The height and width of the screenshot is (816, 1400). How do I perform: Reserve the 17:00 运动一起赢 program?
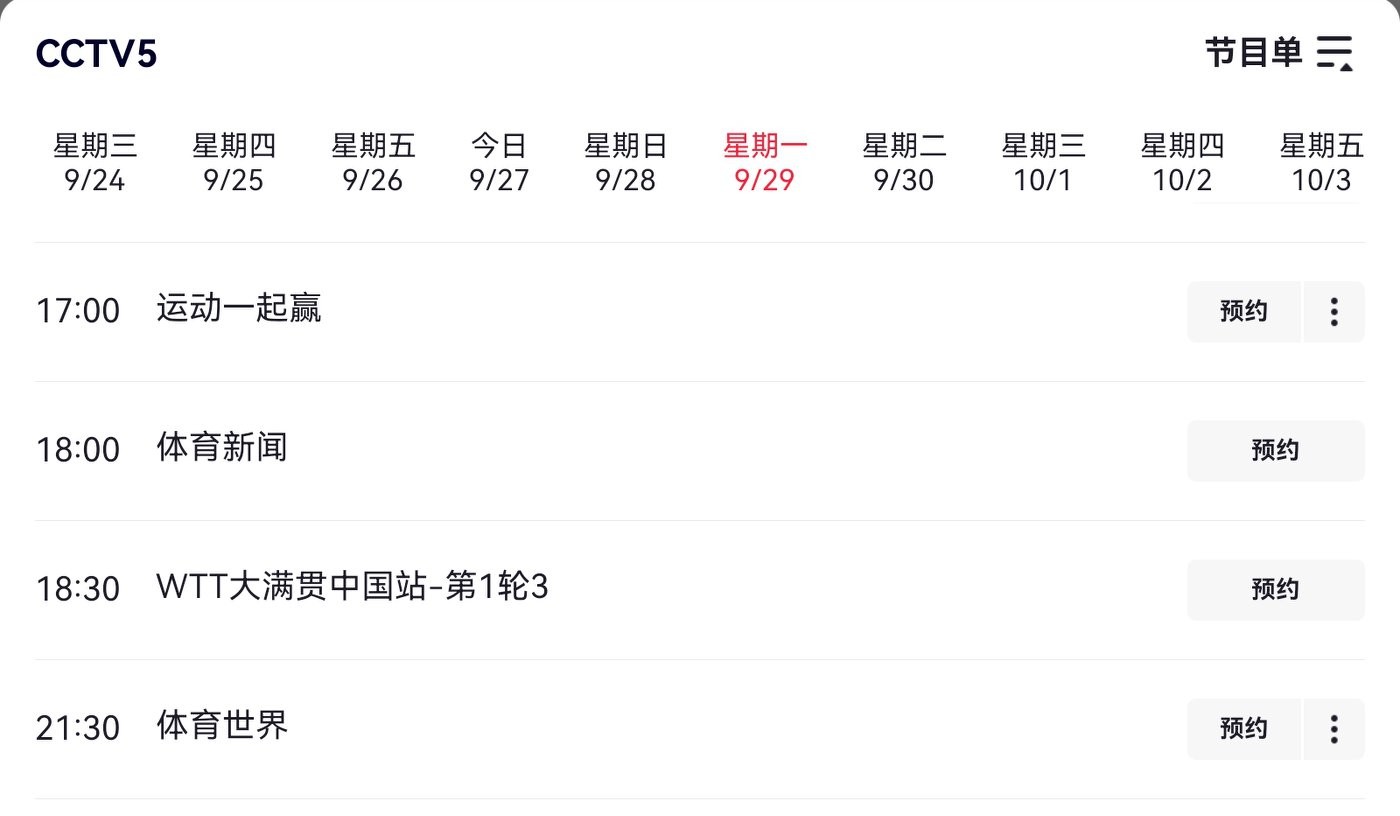(1243, 312)
